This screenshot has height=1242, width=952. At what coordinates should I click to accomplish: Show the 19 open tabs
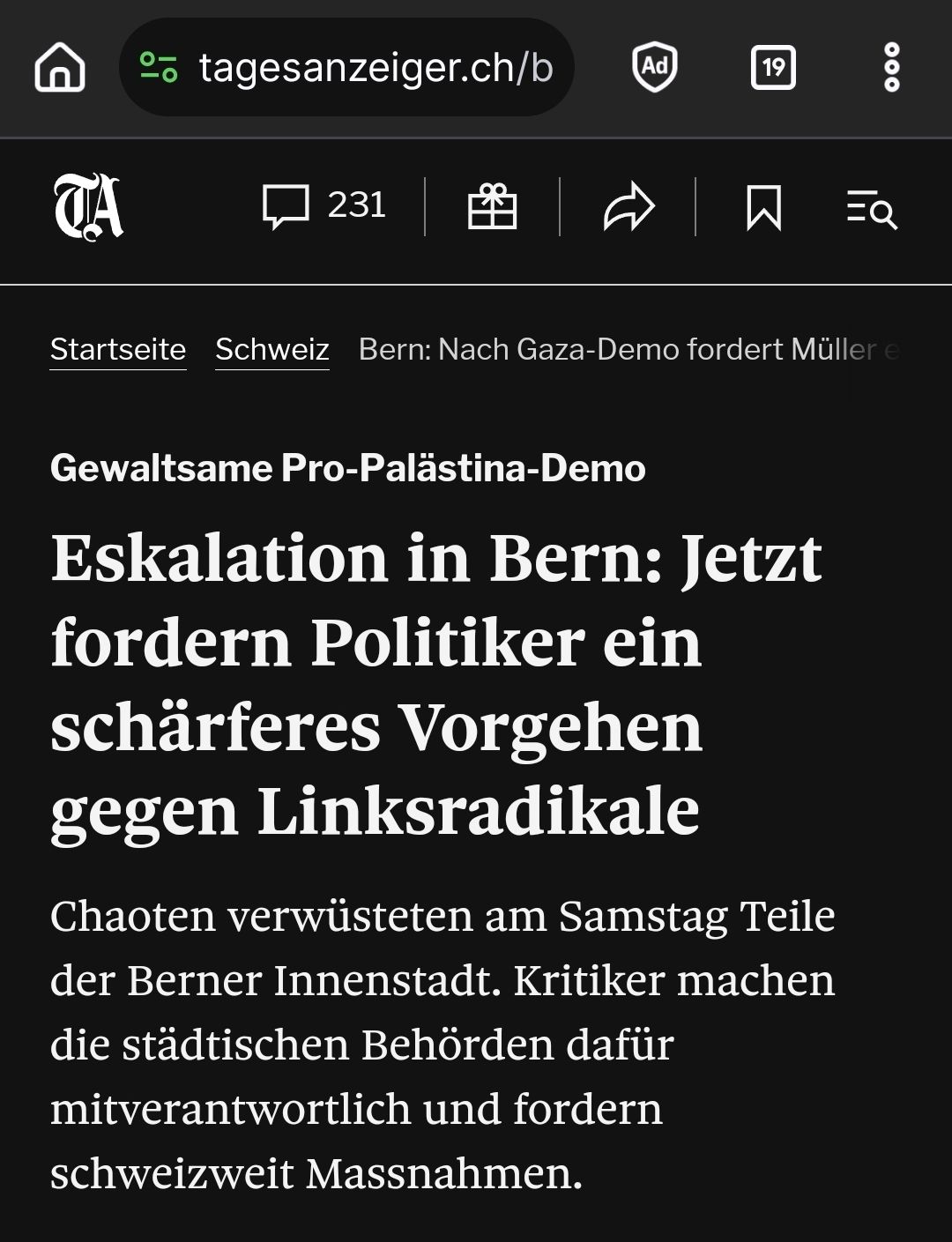tap(773, 68)
